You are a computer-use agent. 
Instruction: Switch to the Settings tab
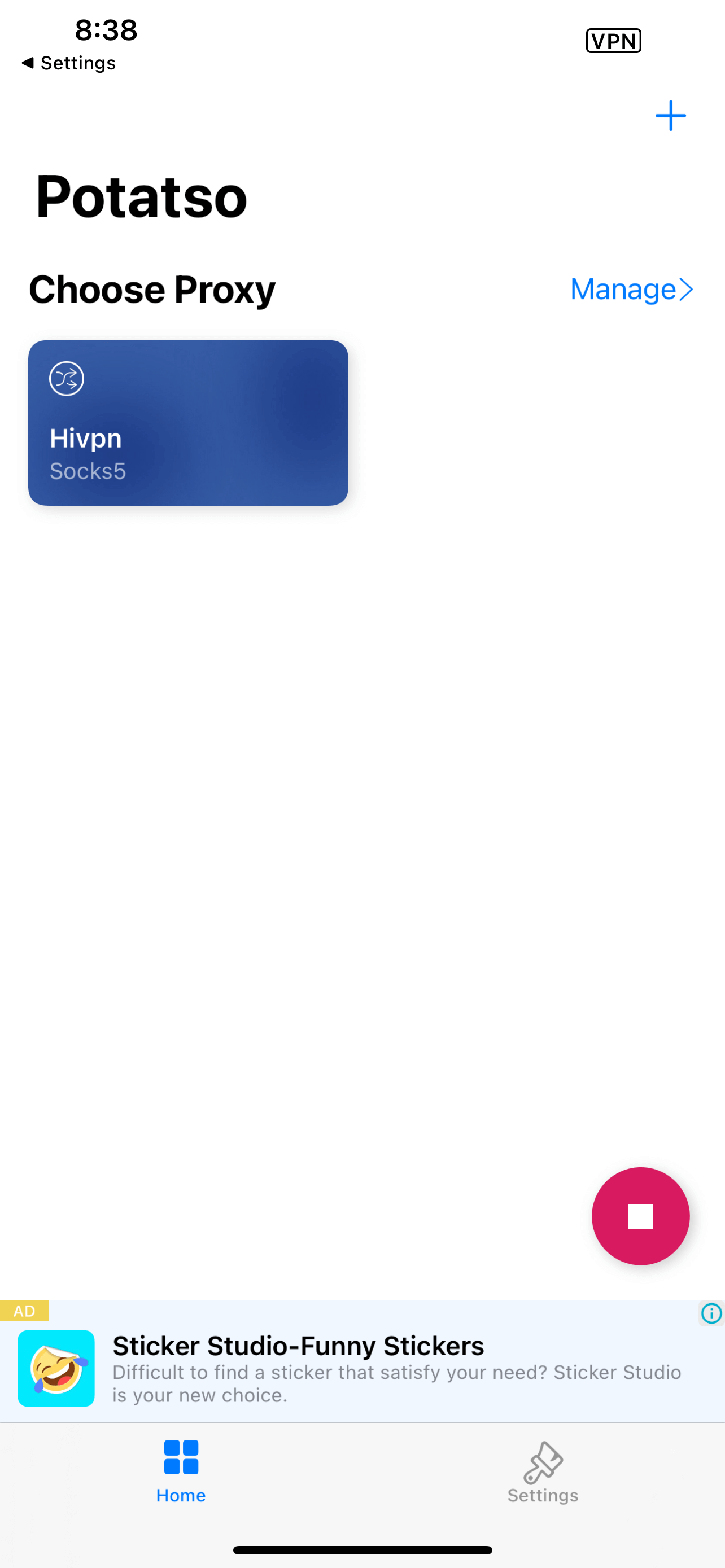click(543, 1471)
